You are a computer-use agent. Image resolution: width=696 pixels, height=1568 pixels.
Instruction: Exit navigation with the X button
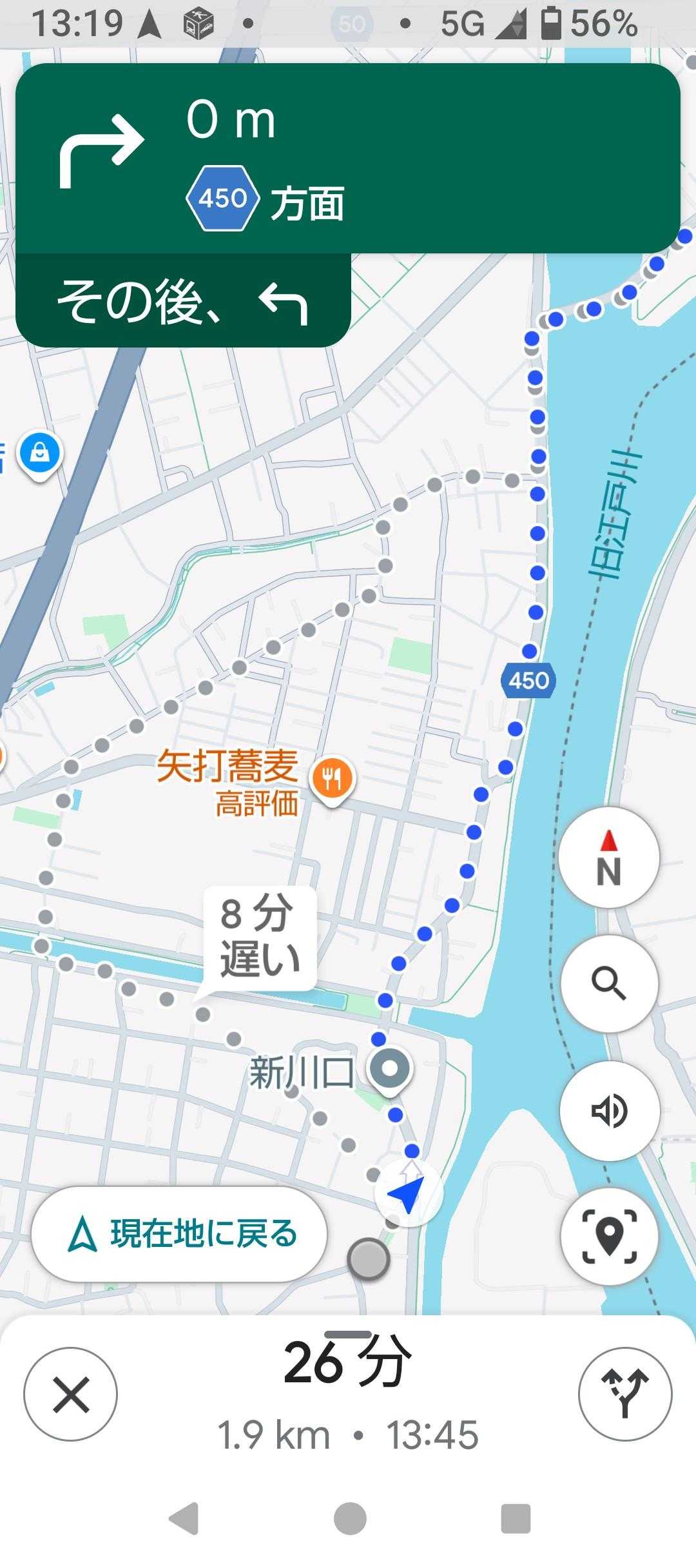[x=71, y=1396]
